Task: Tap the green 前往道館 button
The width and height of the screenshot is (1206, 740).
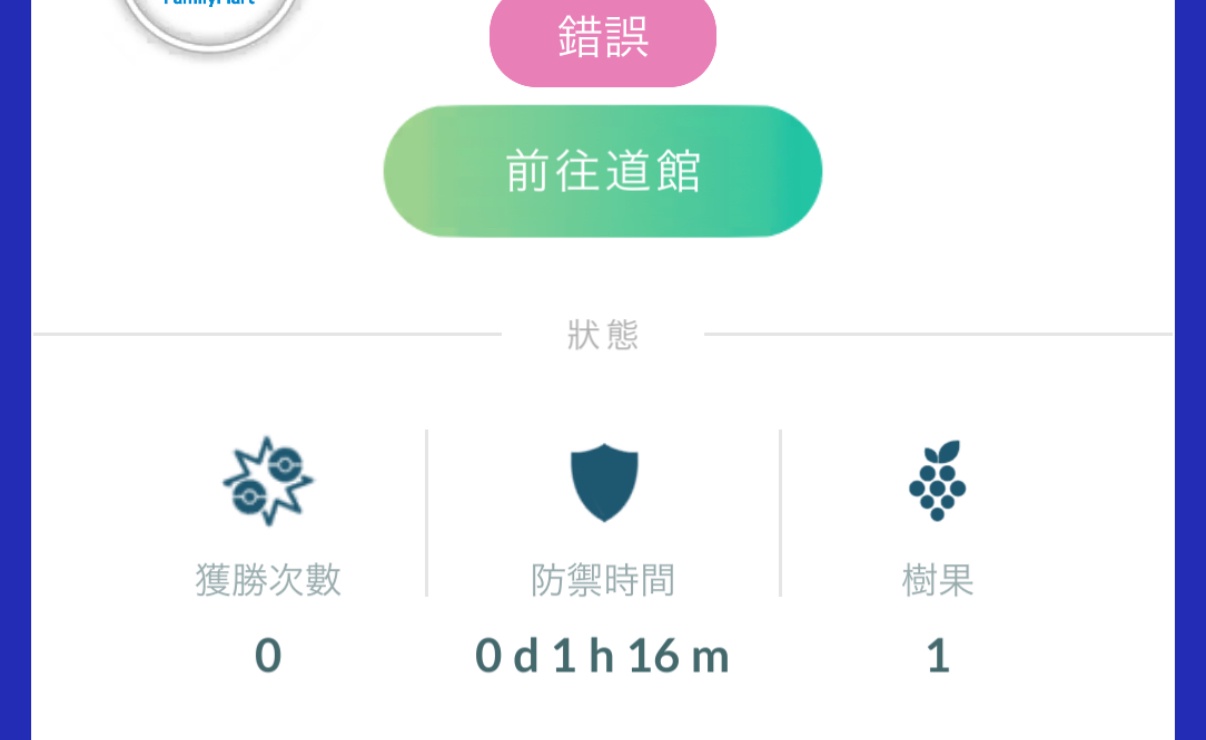Action: pos(602,171)
